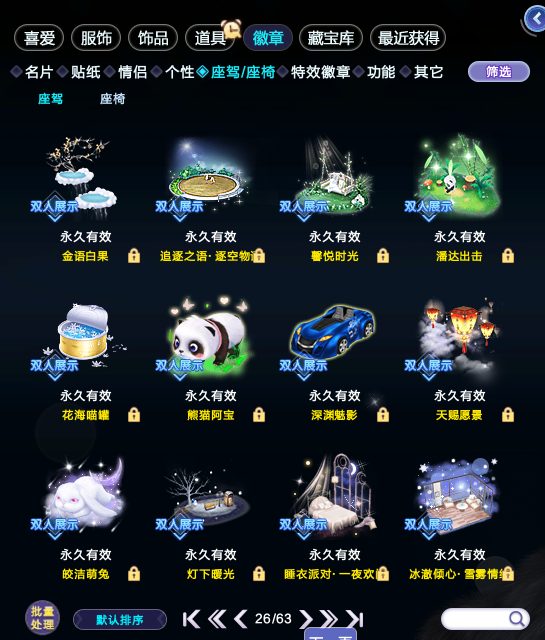Jump to the first page
This screenshot has height=640, width=545.
(x=191, y=619)
